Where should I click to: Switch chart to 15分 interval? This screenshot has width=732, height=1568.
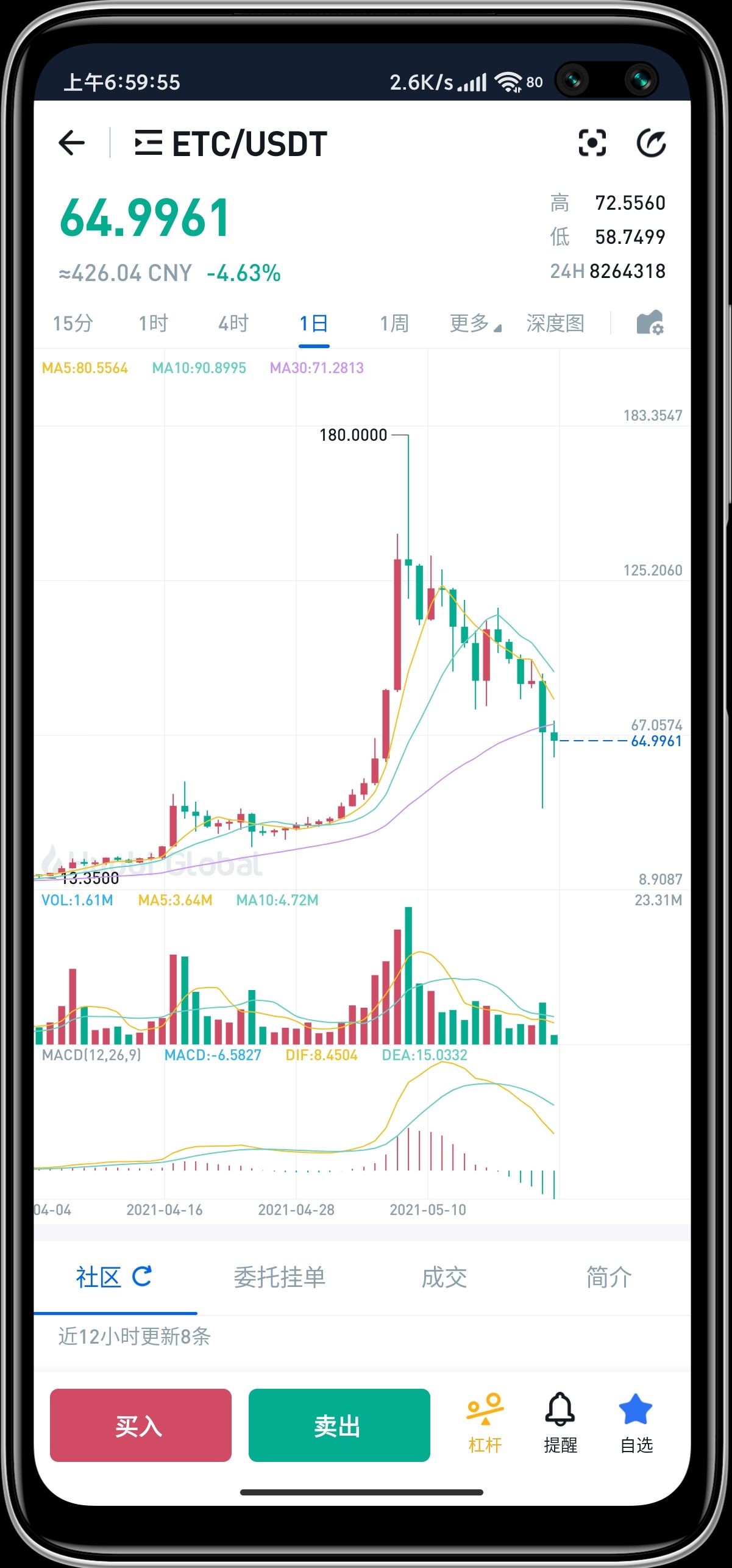pos(73,323)
